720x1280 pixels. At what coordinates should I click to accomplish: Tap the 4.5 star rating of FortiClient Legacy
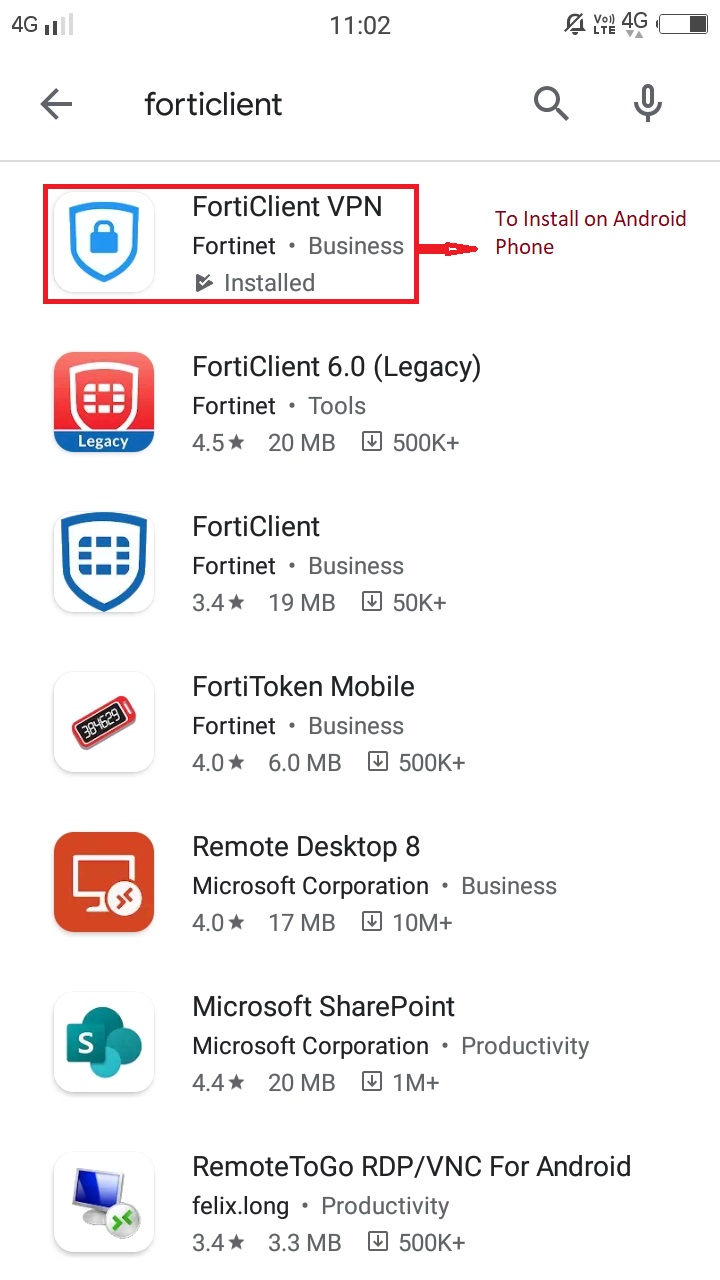(217, 443)
